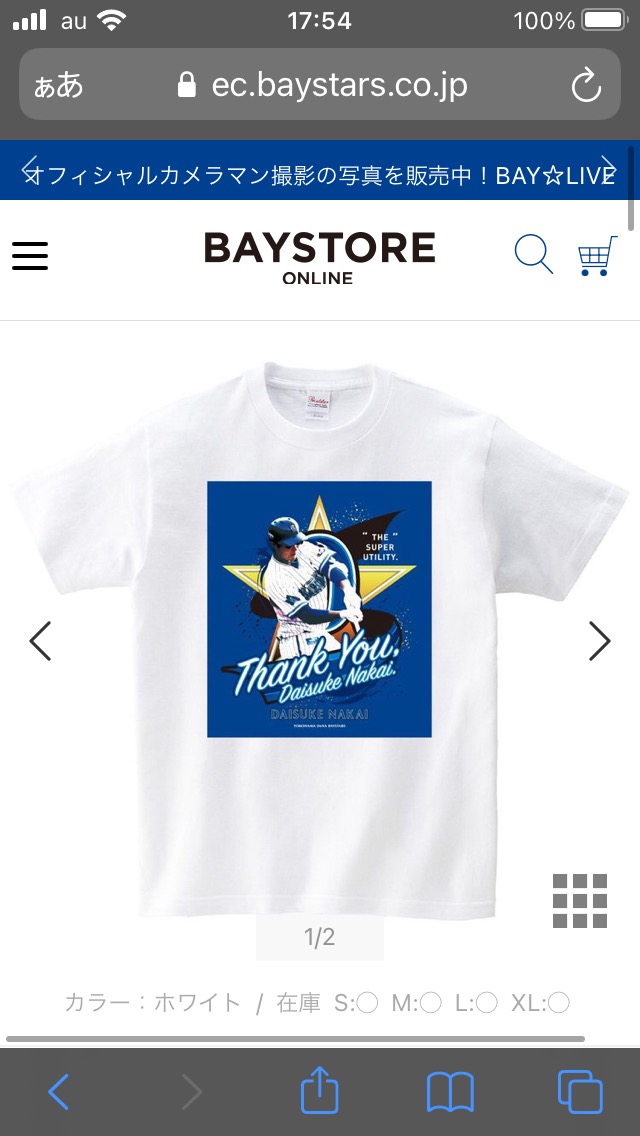Viewport: 640px width, 1136px height.
Task: Advance the announcement banner with right arrow
Action: pyautogui.click(x=610, y=168)
